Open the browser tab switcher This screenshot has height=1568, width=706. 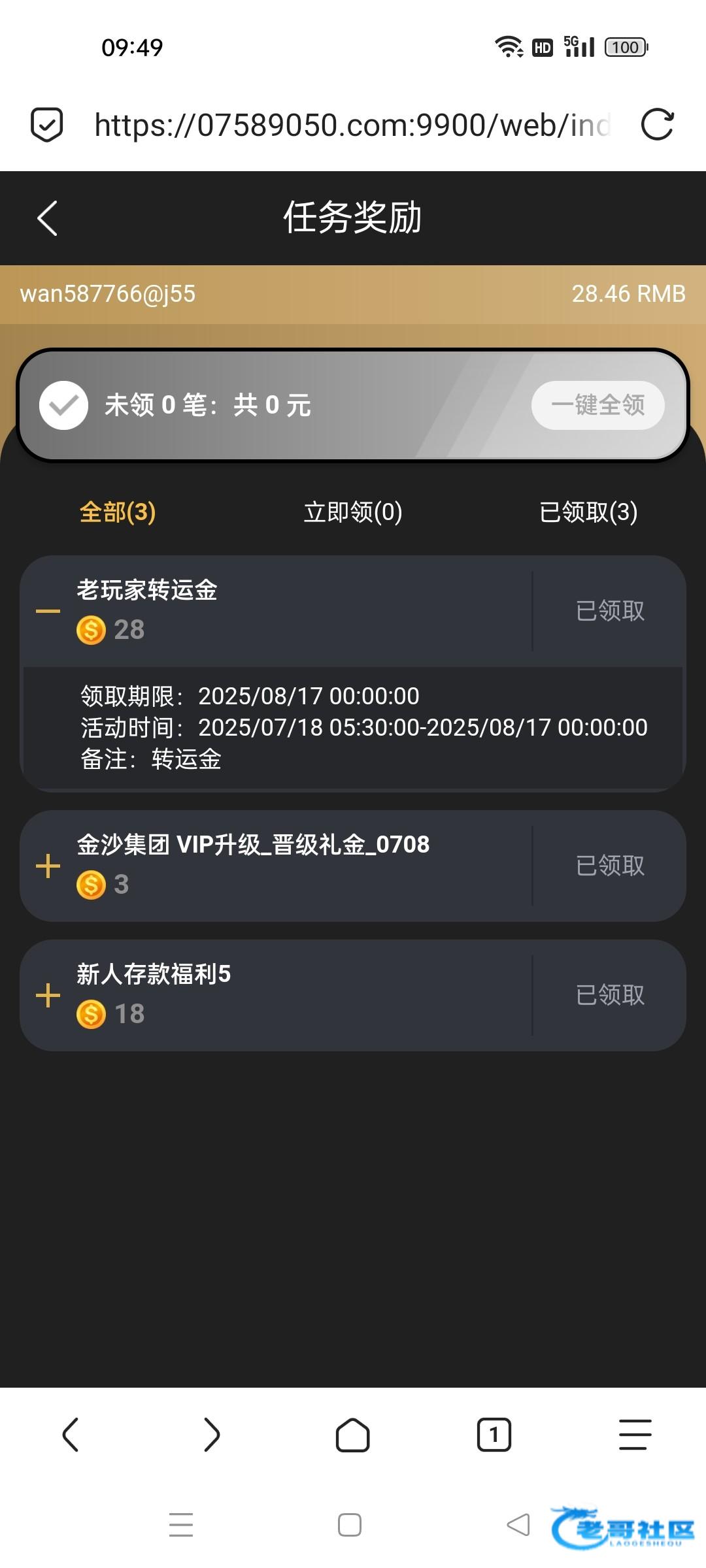tap(494, 1435)
